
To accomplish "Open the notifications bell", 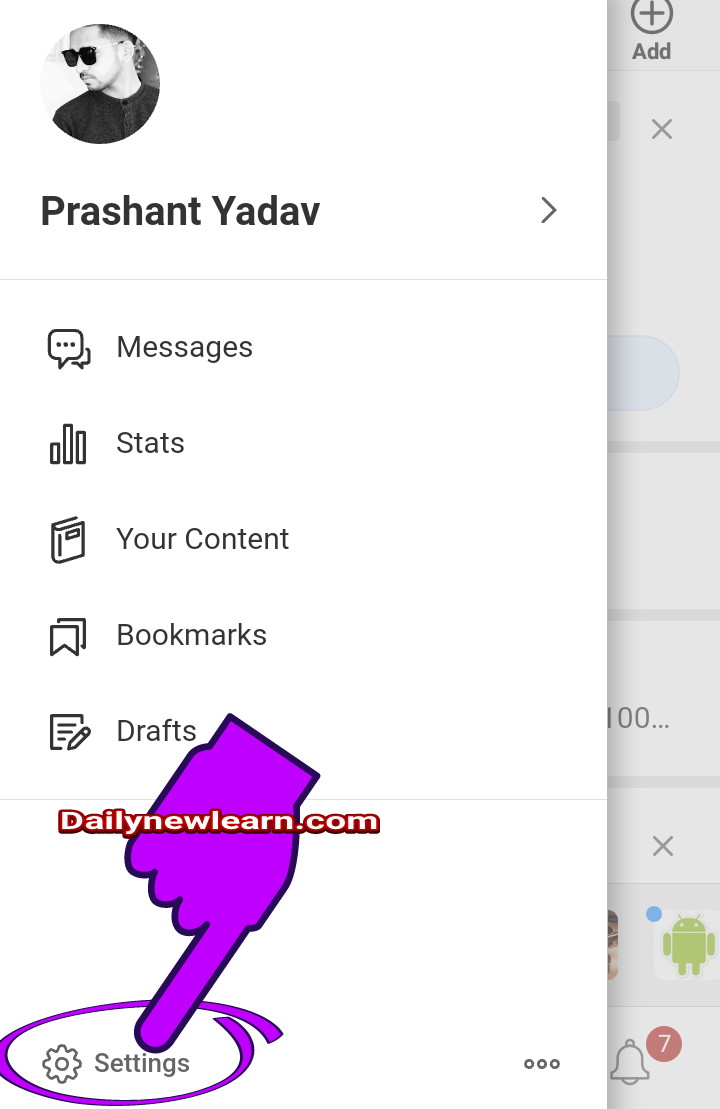I will [x=630, y=1062].
